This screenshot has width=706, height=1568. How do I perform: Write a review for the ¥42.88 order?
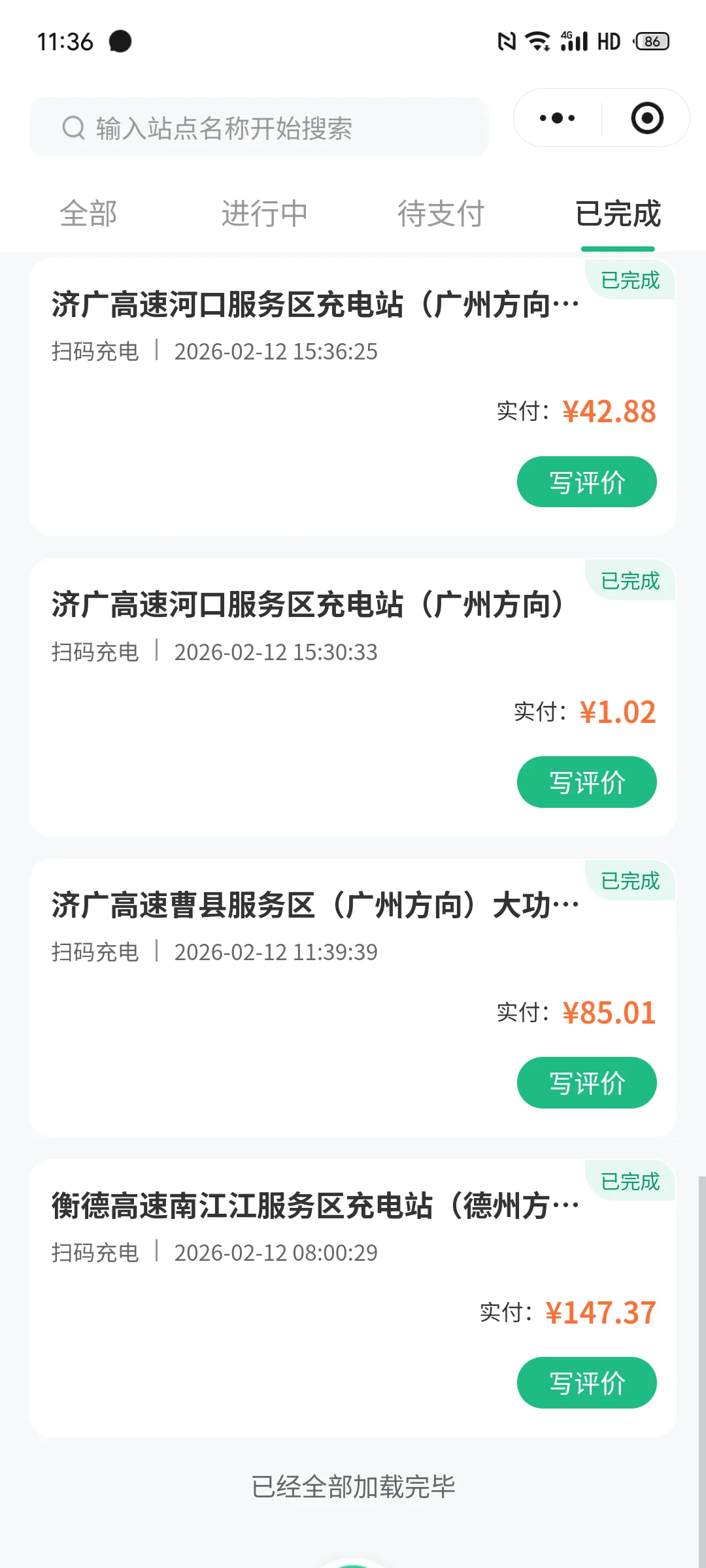(x=586, y=482)
